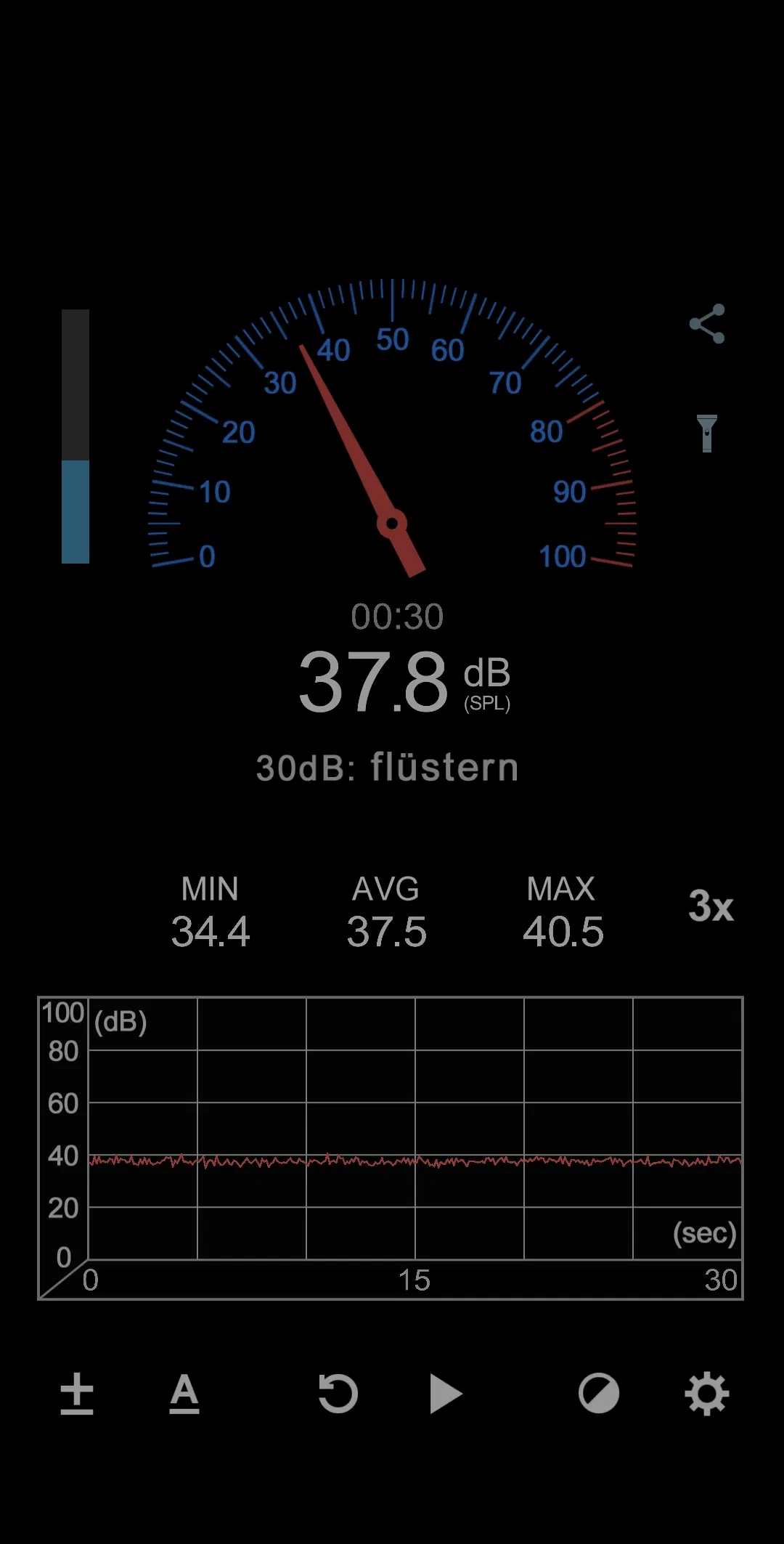This screenshot has width=784, height=1544.
Task: Share the sound level measurement
Action: coord(707,324)
